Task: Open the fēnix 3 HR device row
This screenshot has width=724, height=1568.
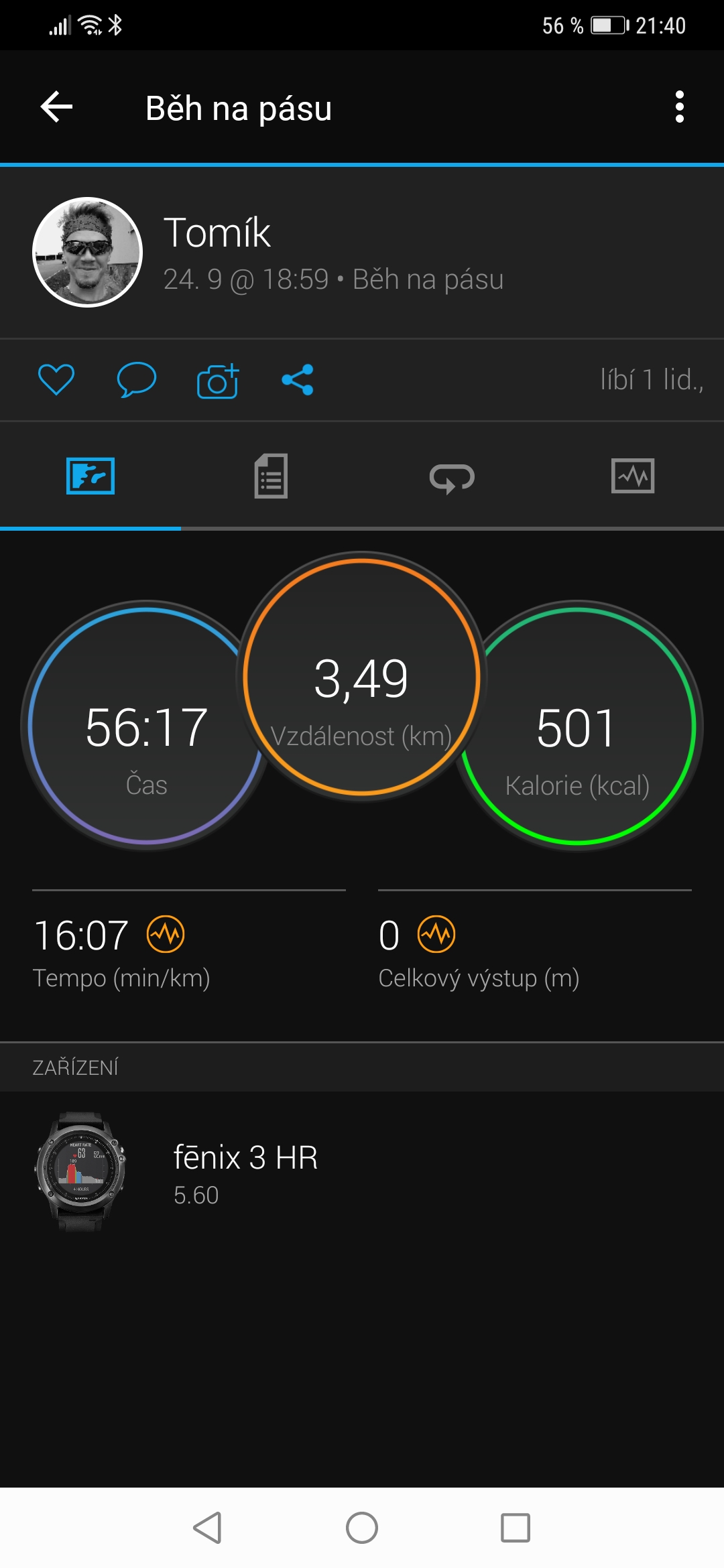Action: pos(362,1172)
